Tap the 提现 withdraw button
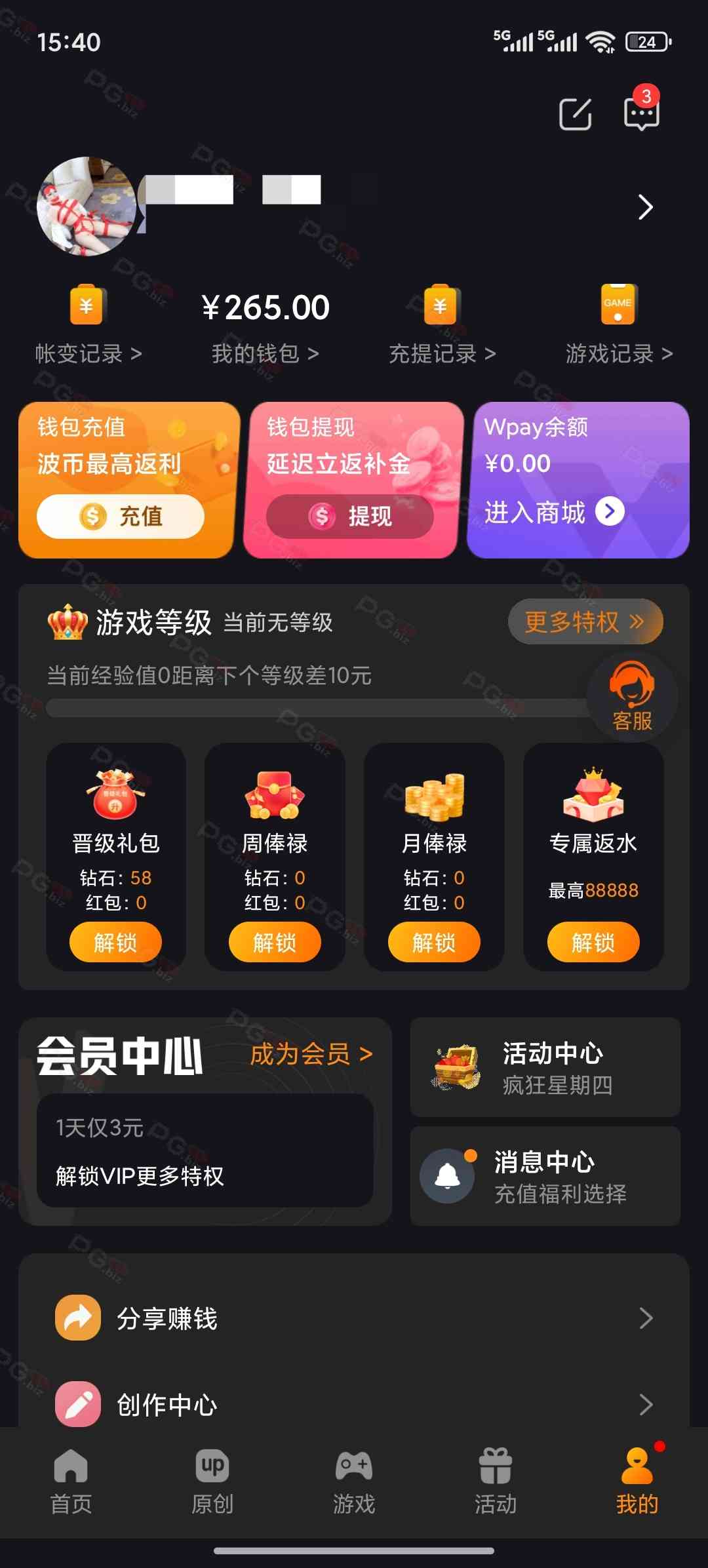 click(x=350, y=517)
